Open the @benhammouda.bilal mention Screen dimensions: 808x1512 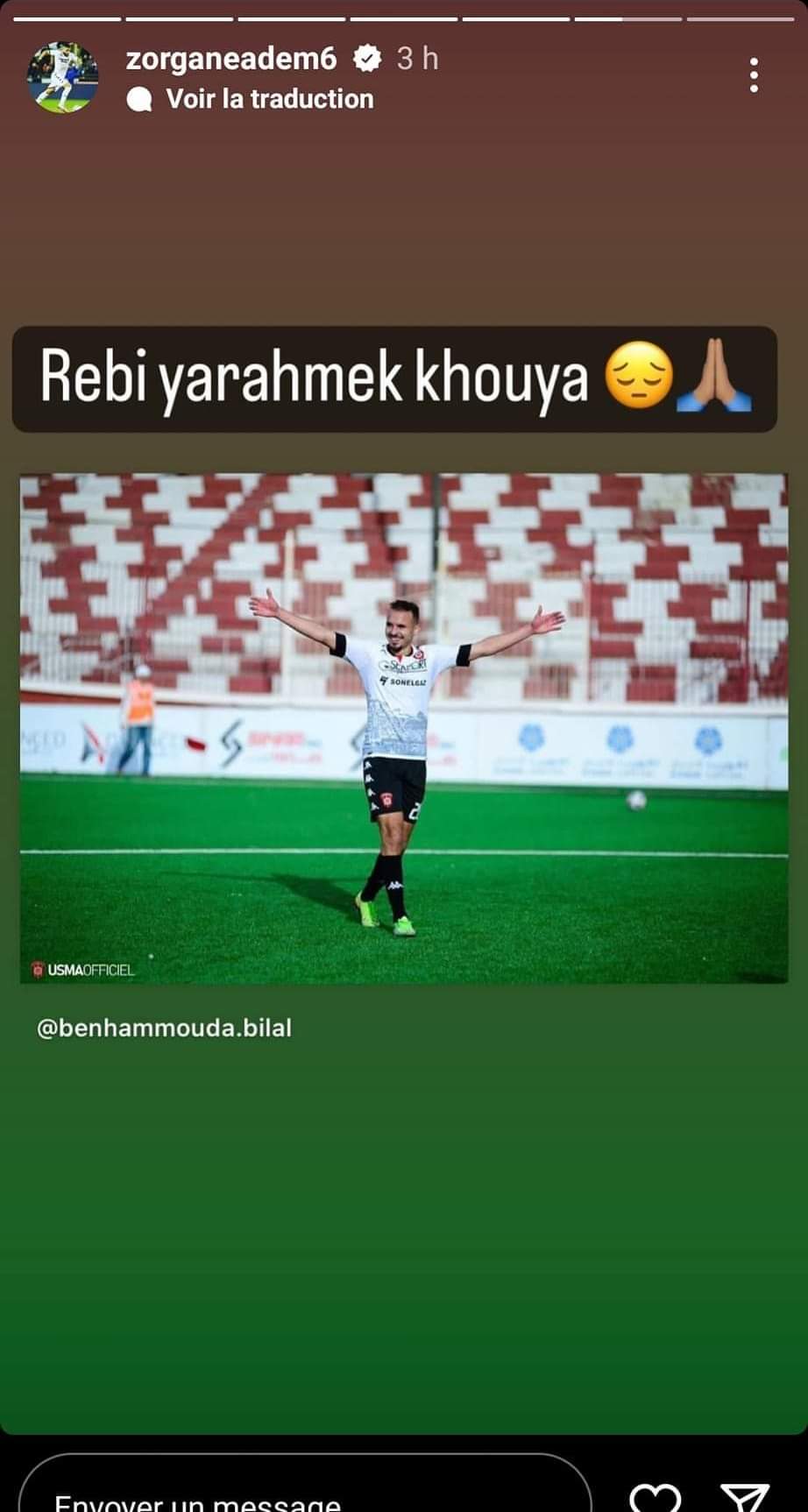coord(164,1028)
